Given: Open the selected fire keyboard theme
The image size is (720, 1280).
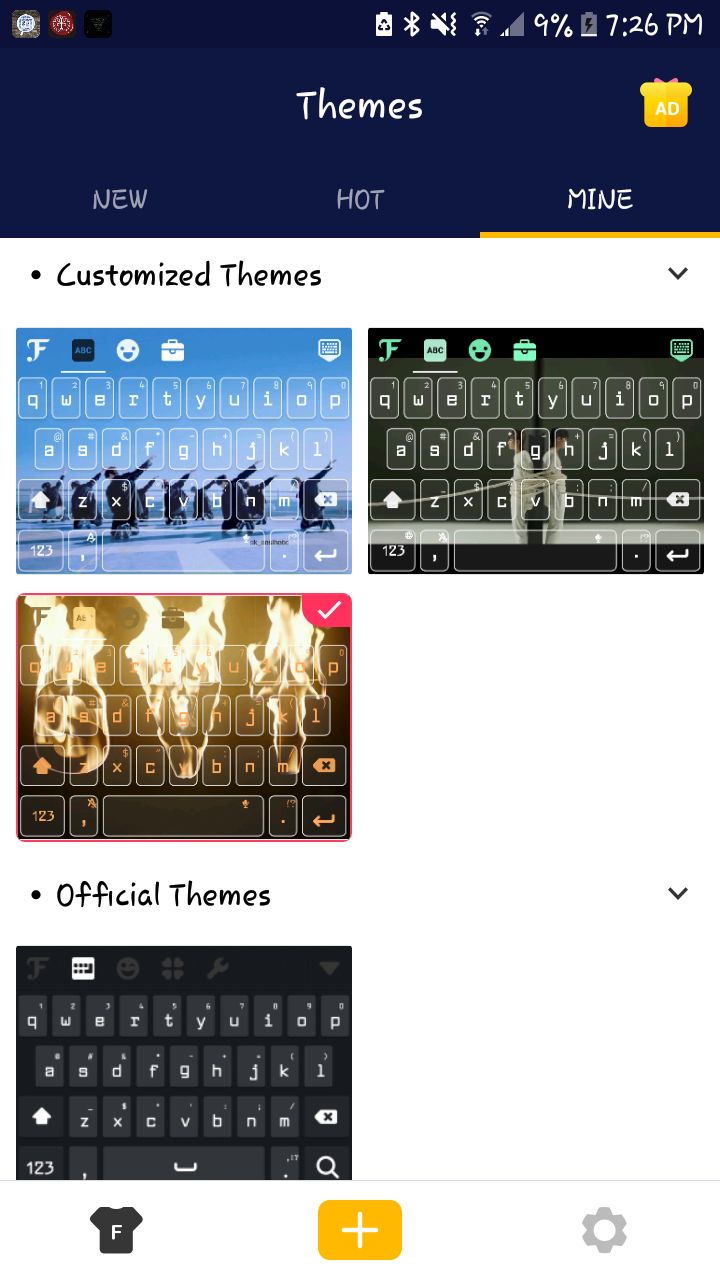Looking at the screenshot, I should coord(184,717).
